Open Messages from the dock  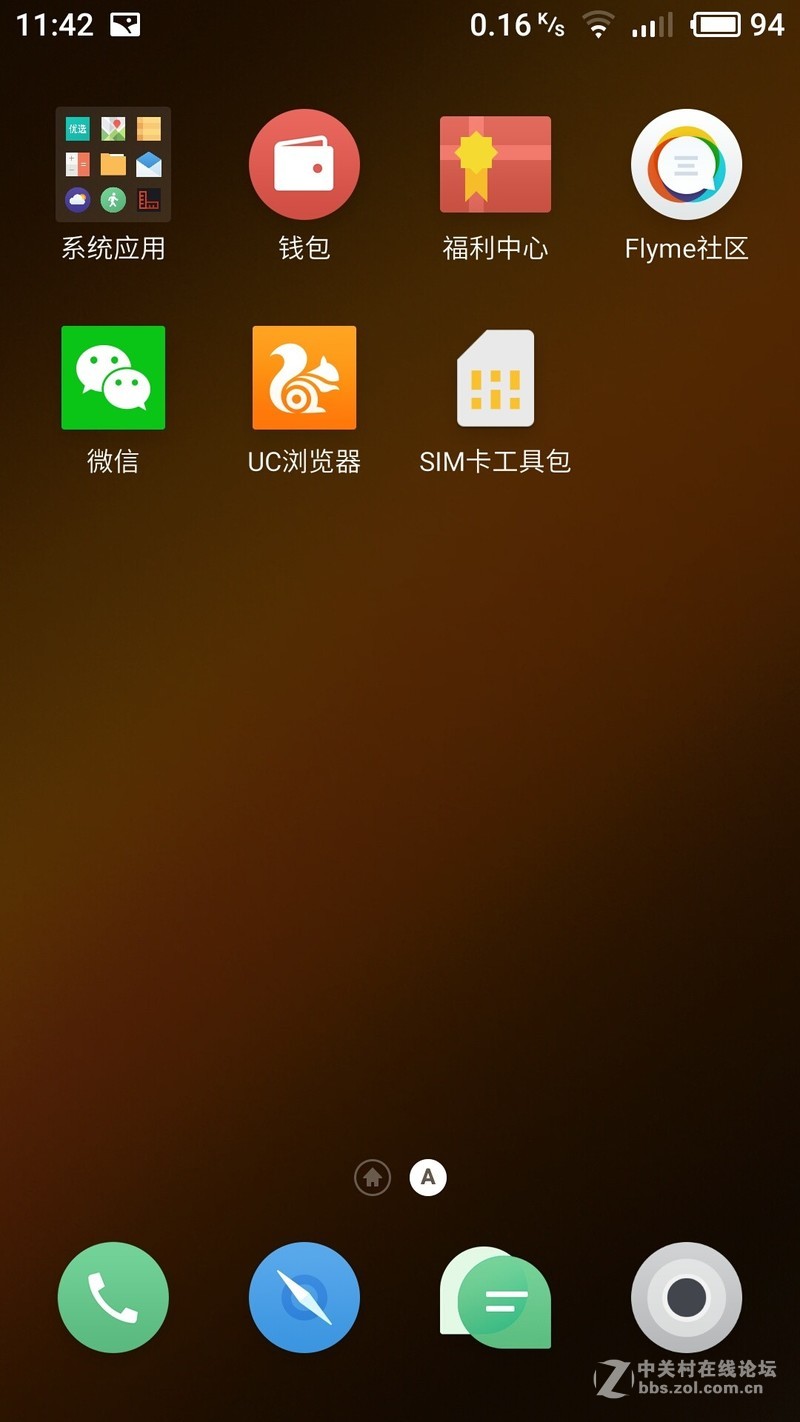point(494,1297)
